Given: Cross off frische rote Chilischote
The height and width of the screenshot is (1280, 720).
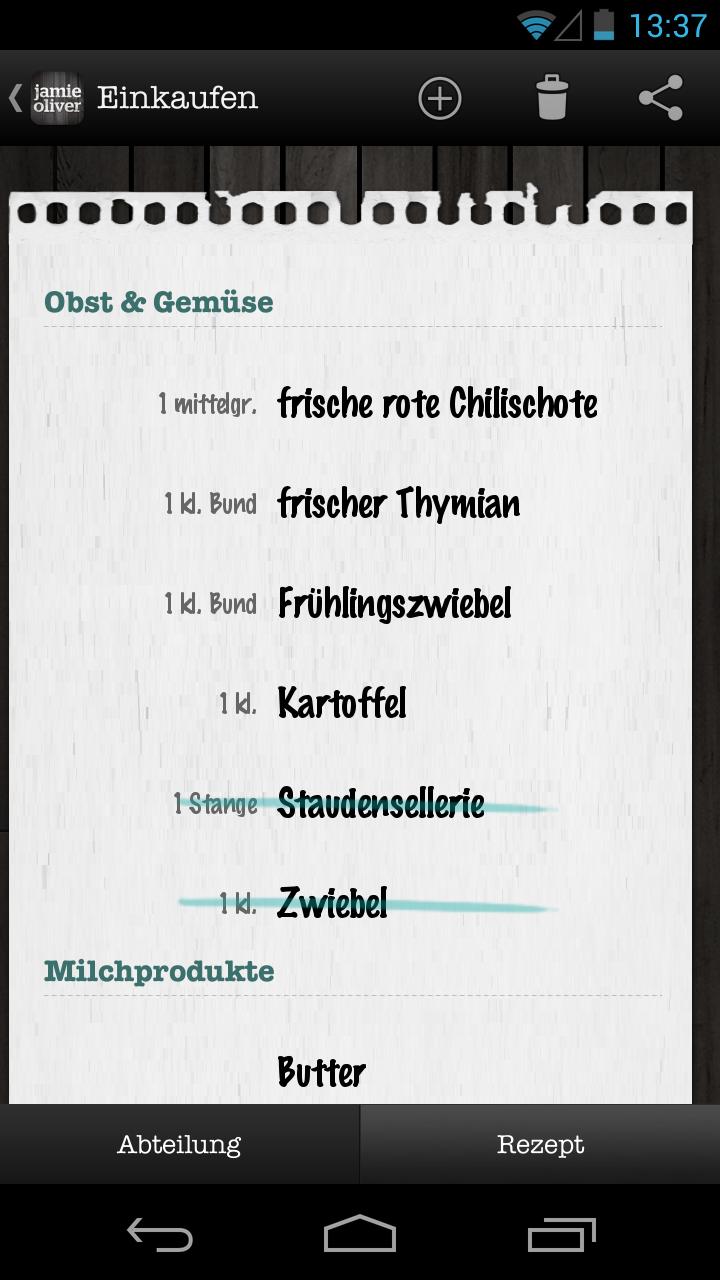Looking at the screenshot, I should click(x=437, y=404).
